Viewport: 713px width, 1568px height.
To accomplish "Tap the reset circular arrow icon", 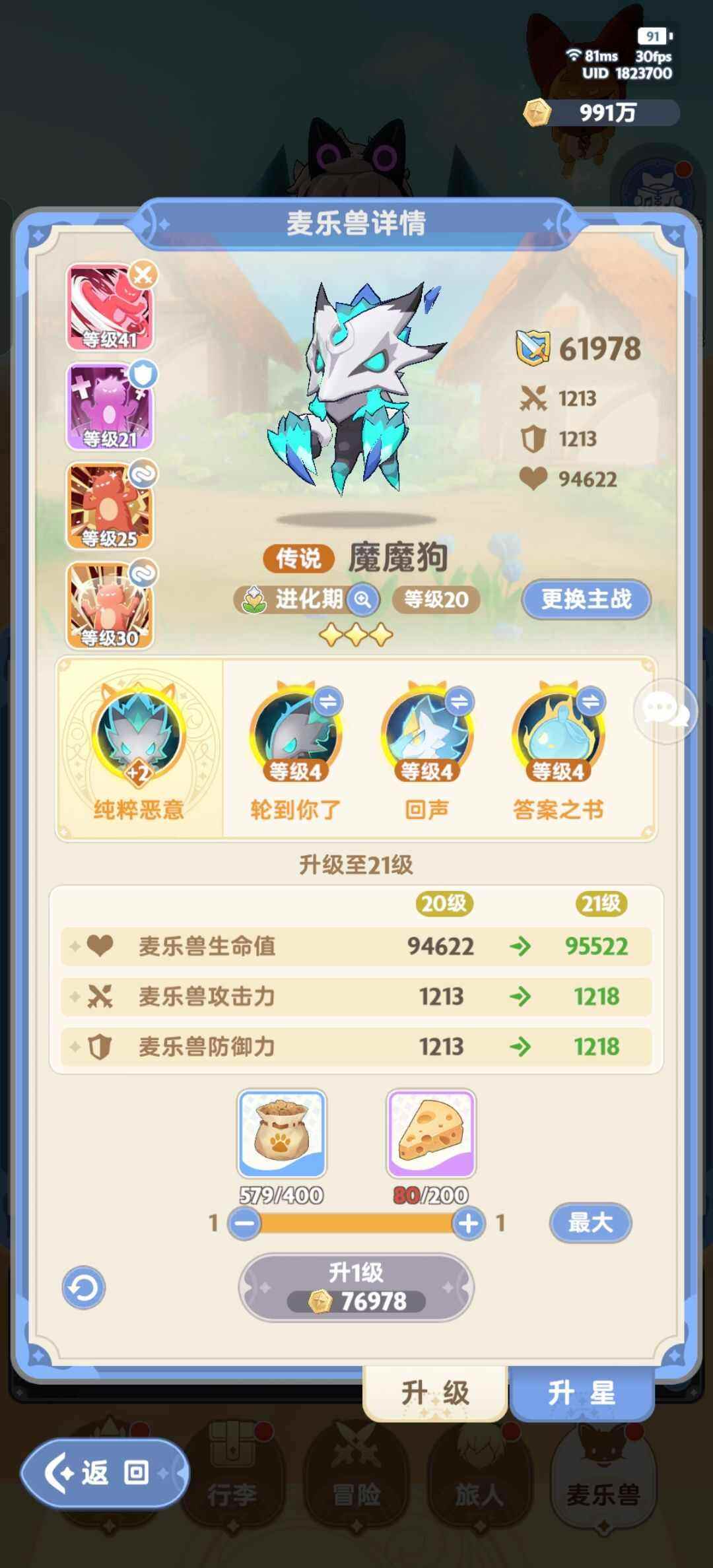I will 83,1288.
